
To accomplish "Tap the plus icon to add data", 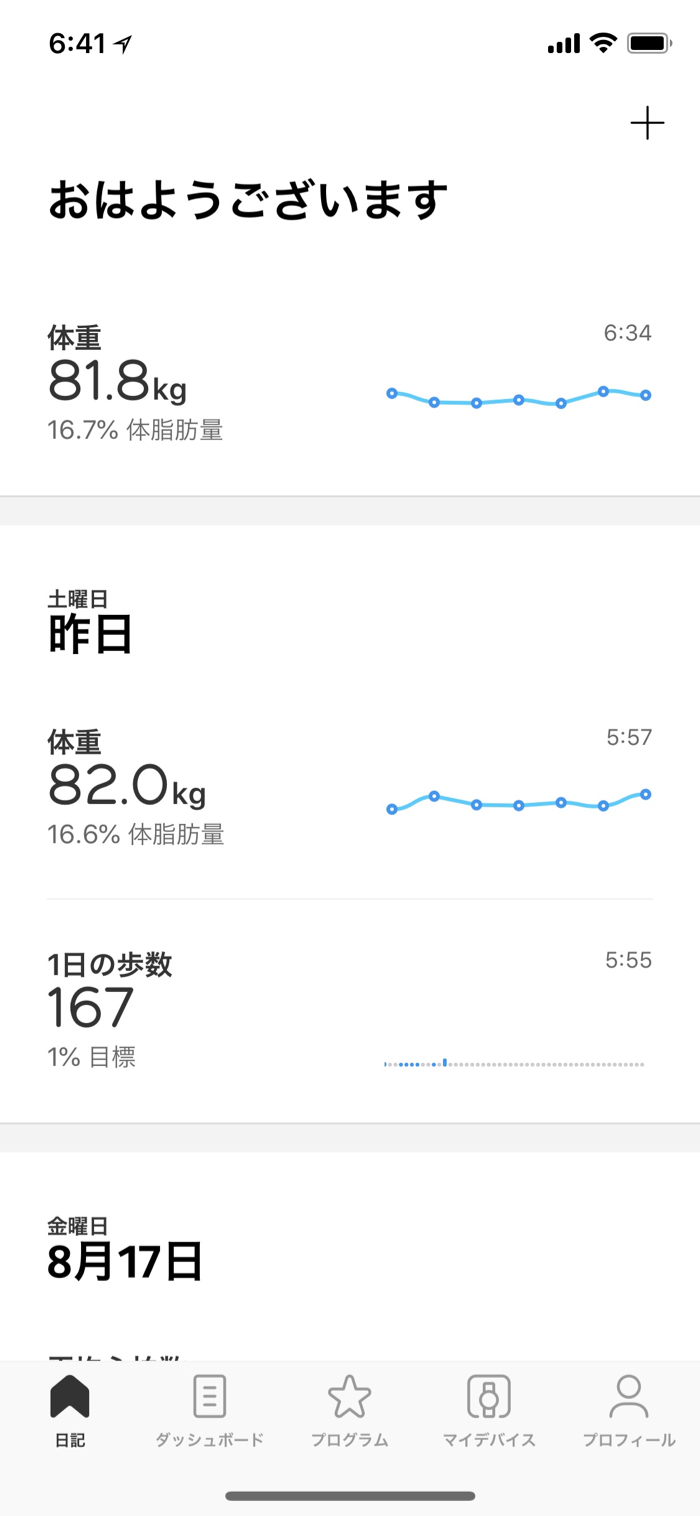I will tap(647, 124).
